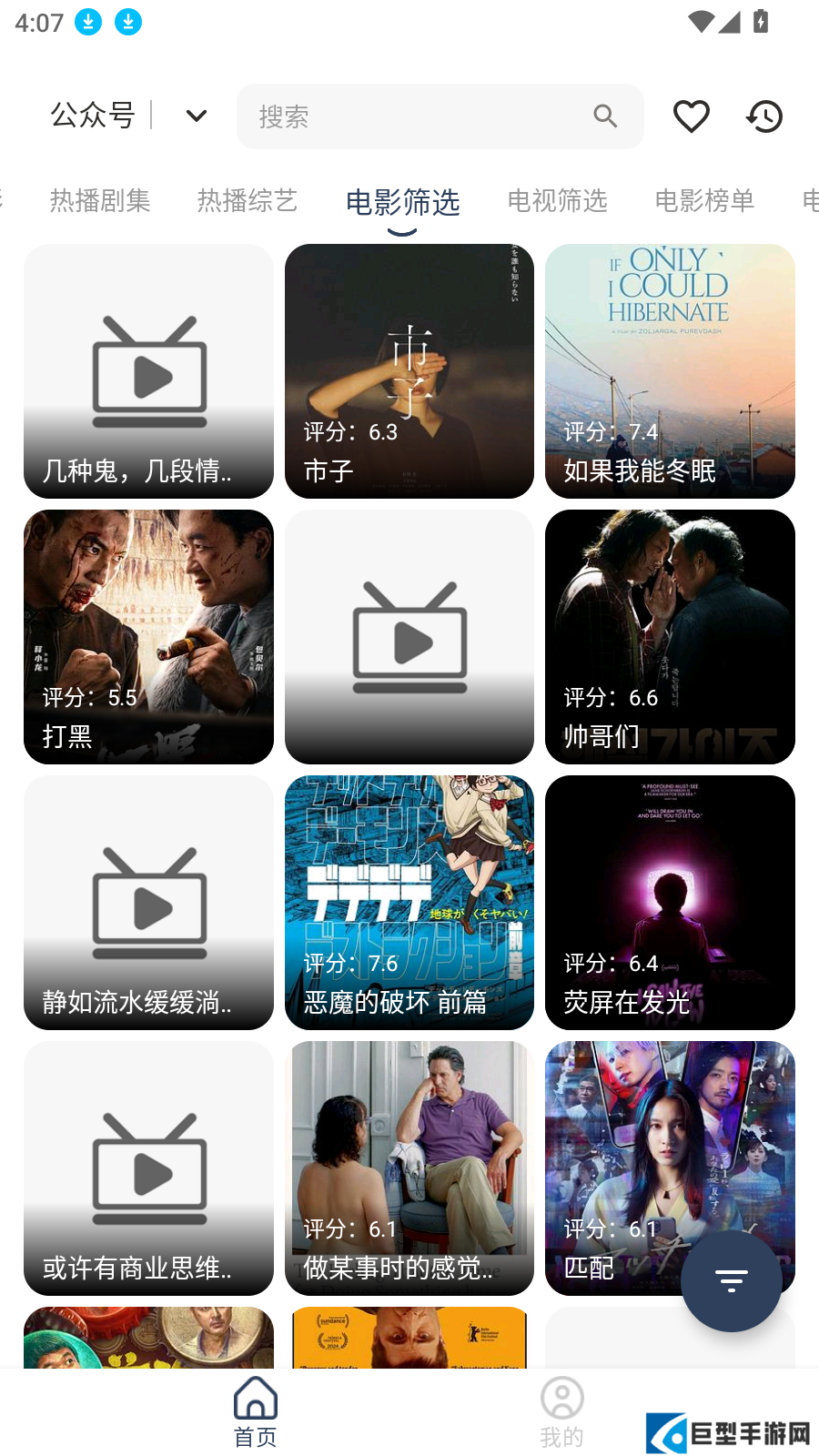Open the watch history clock icon
819x1456 pixels.
(764, 116)
